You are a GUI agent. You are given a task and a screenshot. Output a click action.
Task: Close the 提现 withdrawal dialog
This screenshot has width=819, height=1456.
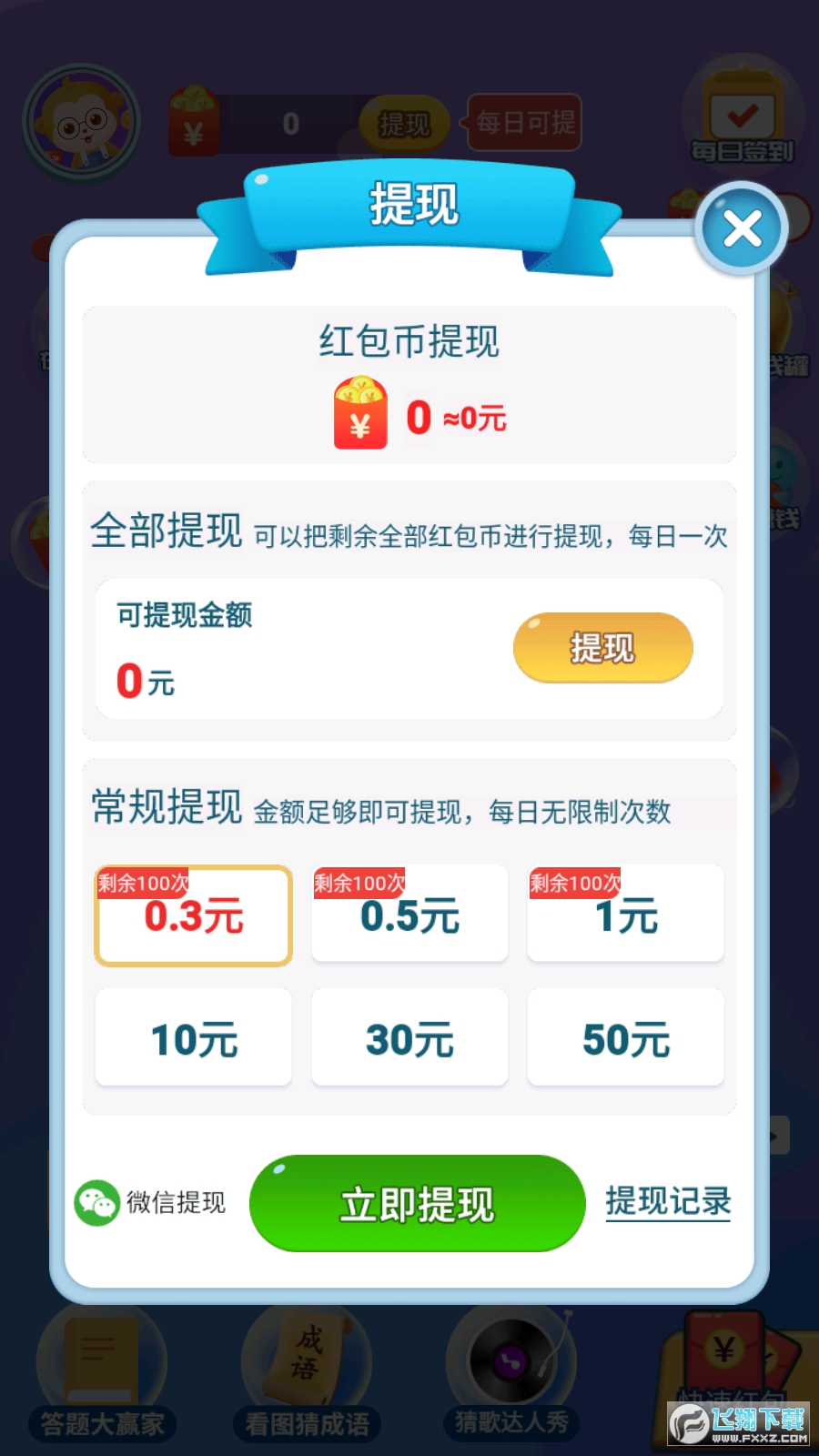tap(742, 228)
